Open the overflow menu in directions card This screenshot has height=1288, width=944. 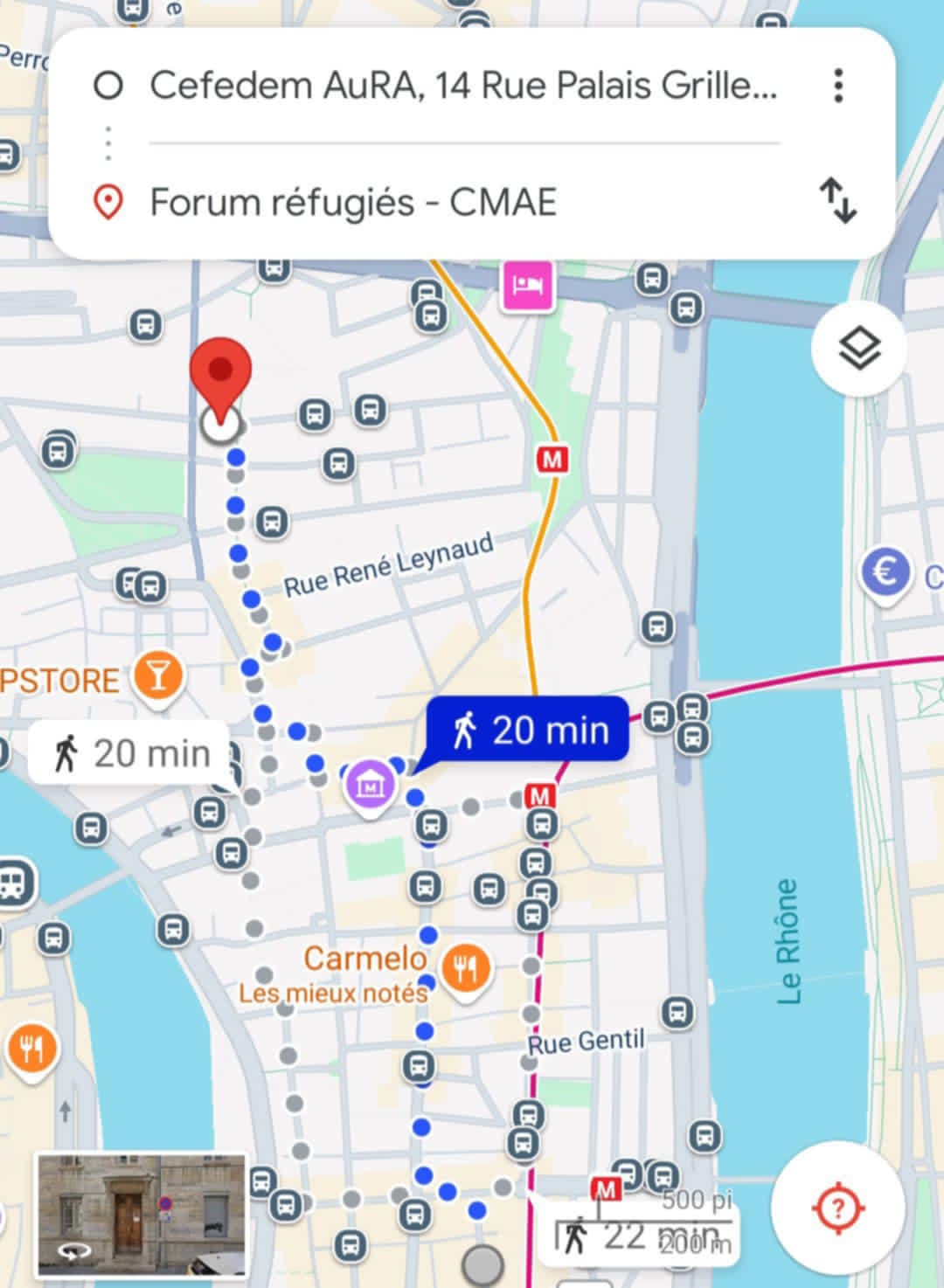[x=837, y=86]
